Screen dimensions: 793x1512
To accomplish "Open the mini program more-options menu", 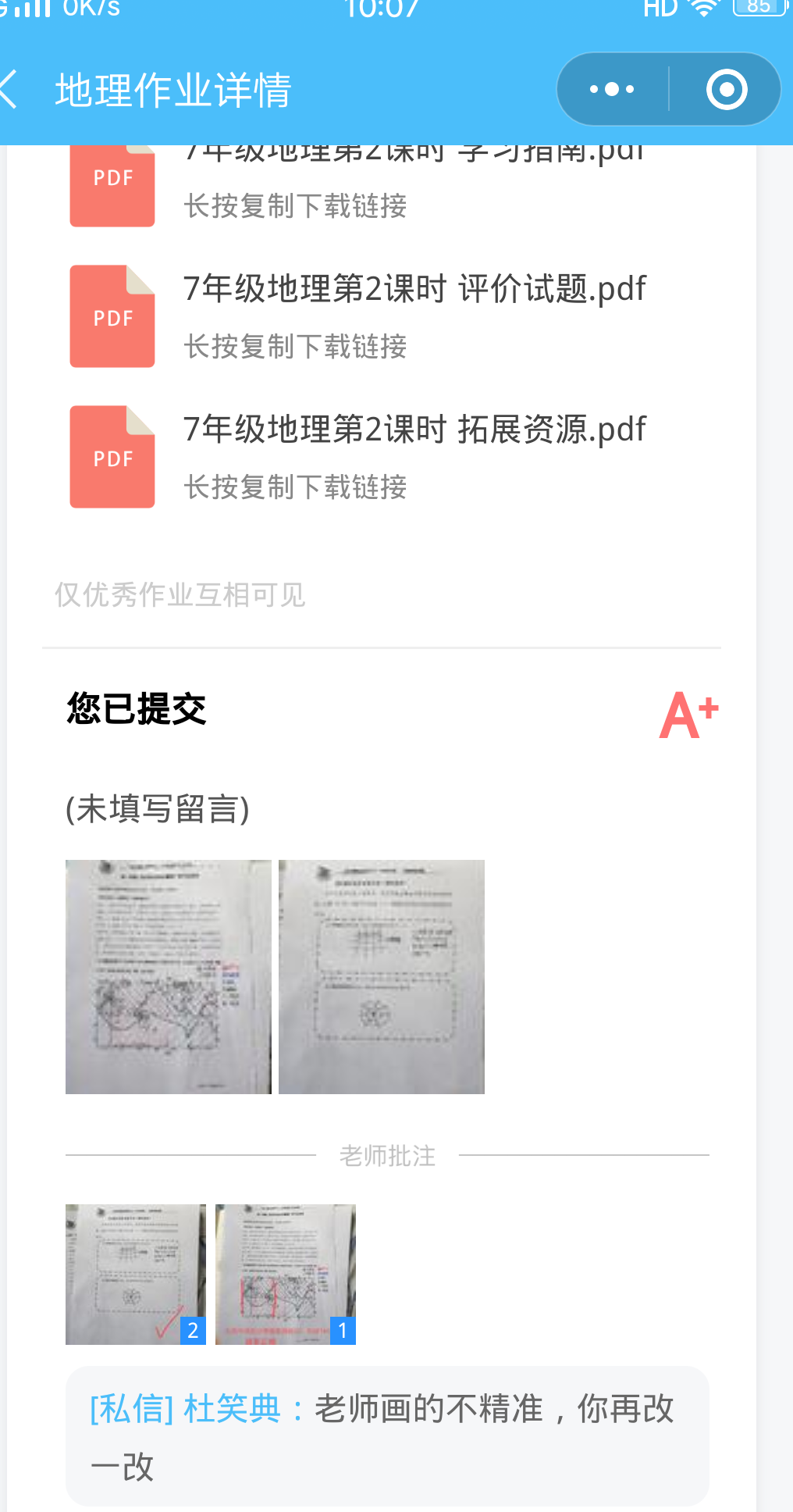I will coord(612,89).
